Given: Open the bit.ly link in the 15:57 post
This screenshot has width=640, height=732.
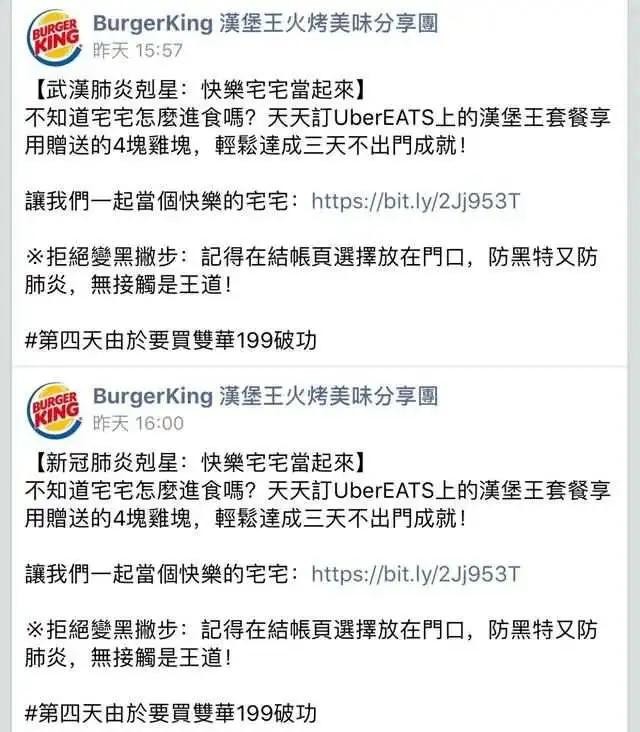Looking at the screenshot, I should (416, 201).
